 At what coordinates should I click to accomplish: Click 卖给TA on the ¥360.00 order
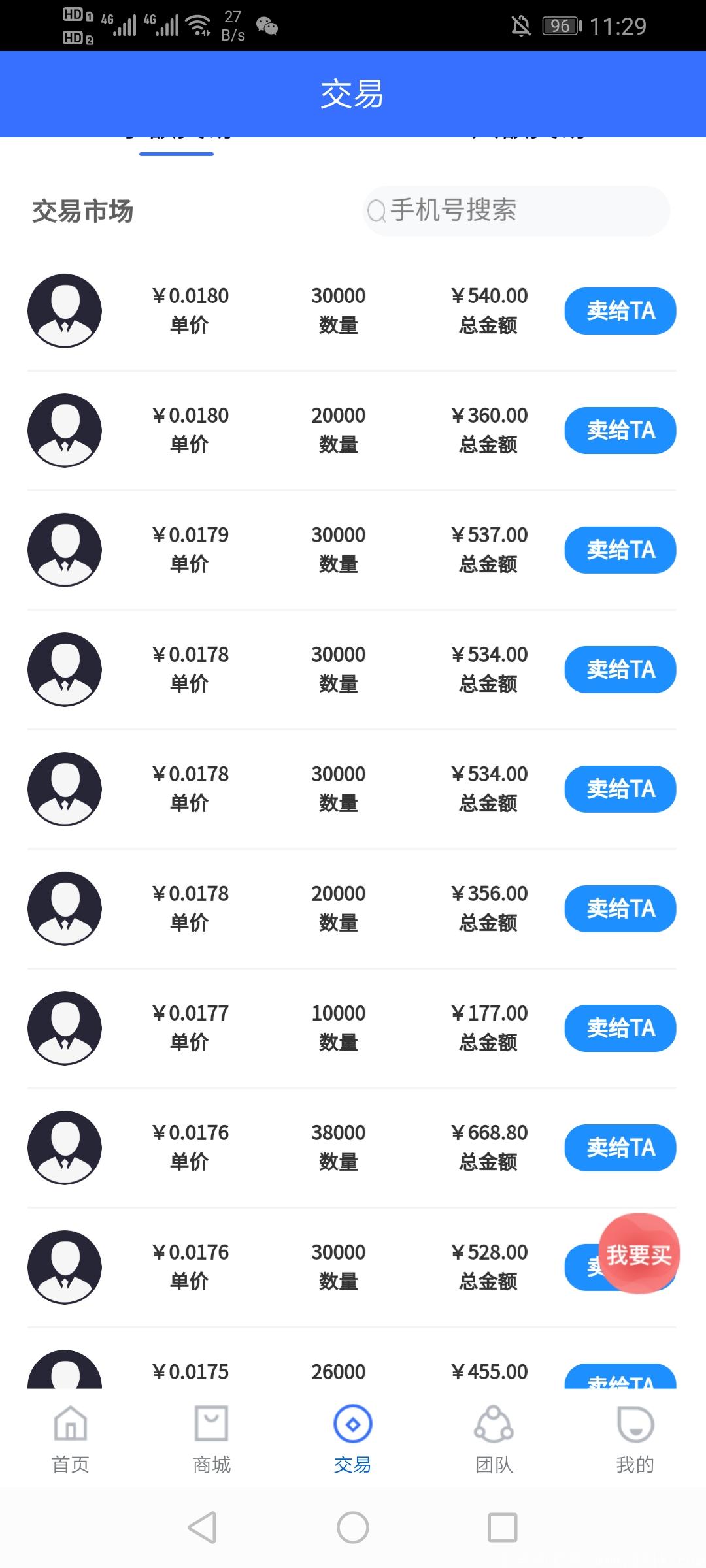619,430
